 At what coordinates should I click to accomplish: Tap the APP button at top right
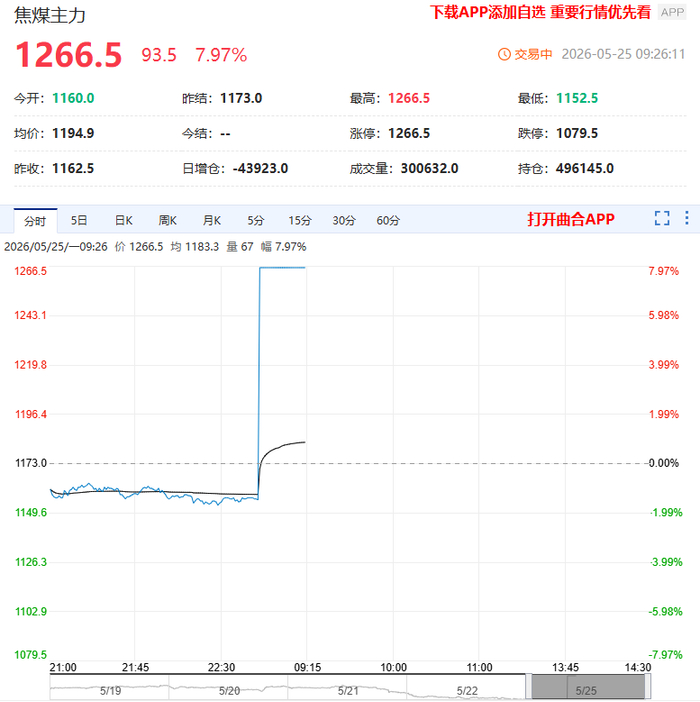click(x=672, y=12)
